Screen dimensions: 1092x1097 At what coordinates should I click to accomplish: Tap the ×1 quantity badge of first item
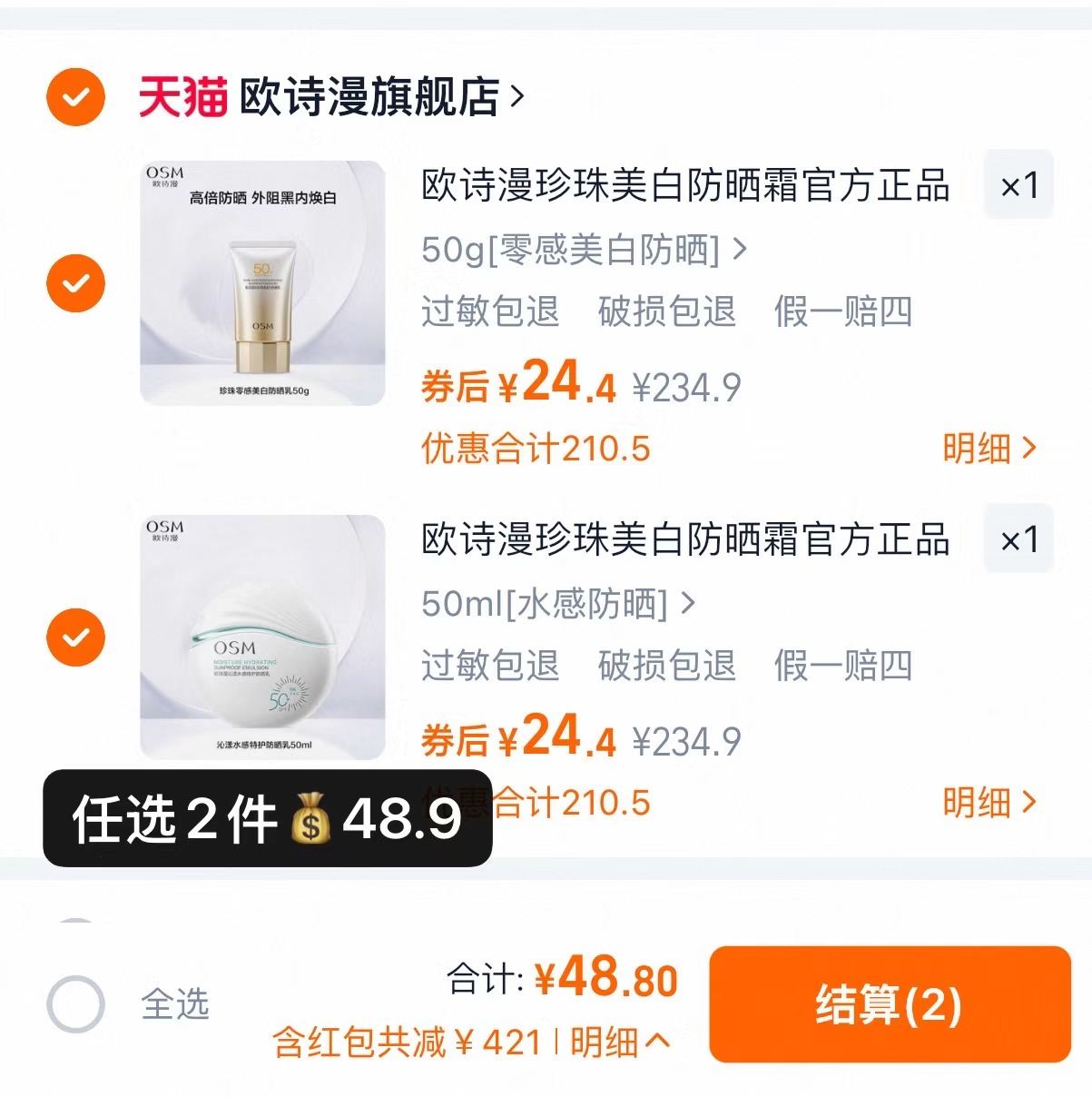(1018, 186)
